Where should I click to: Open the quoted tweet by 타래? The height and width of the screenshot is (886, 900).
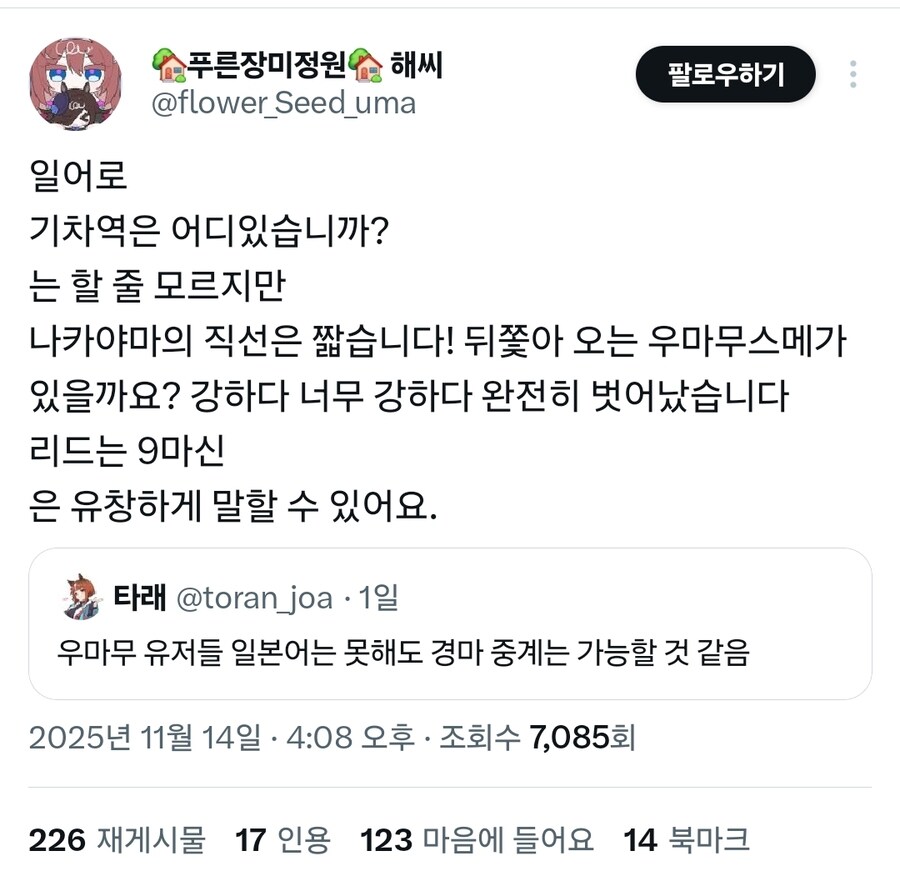[450, 623]
